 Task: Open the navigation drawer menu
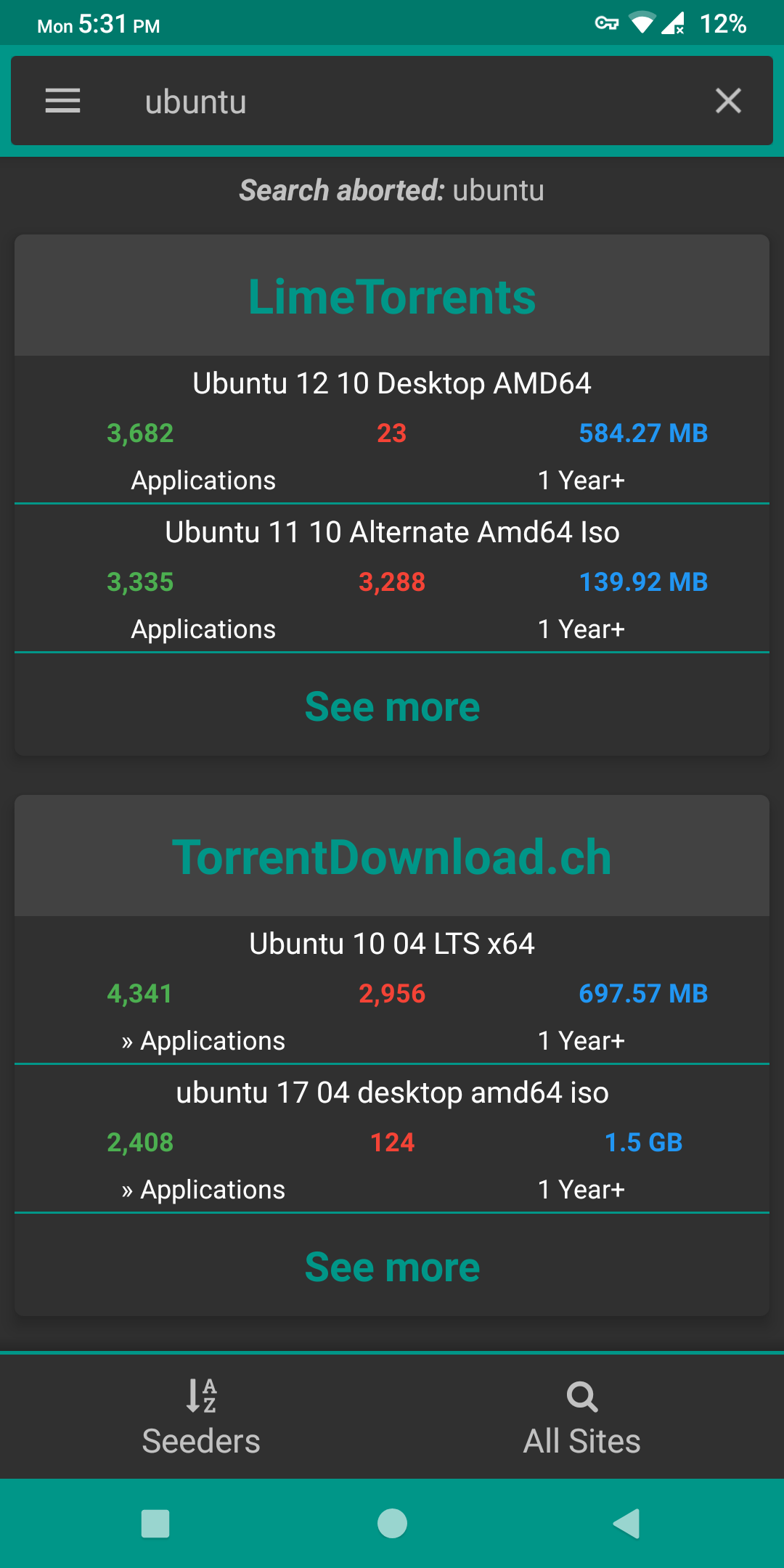tap(62, 101)
